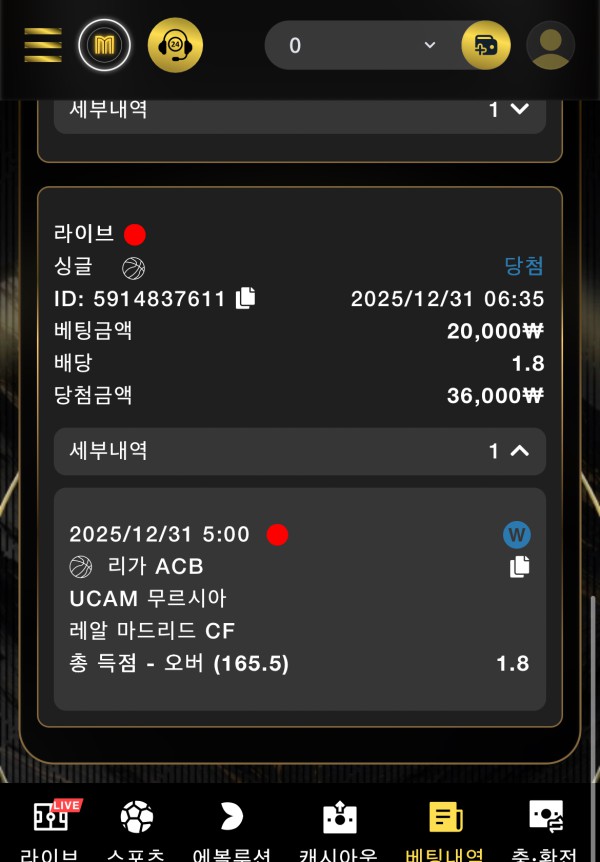Expand the balance dropdown
Screen dimensions: 600x862
[430, 45]
